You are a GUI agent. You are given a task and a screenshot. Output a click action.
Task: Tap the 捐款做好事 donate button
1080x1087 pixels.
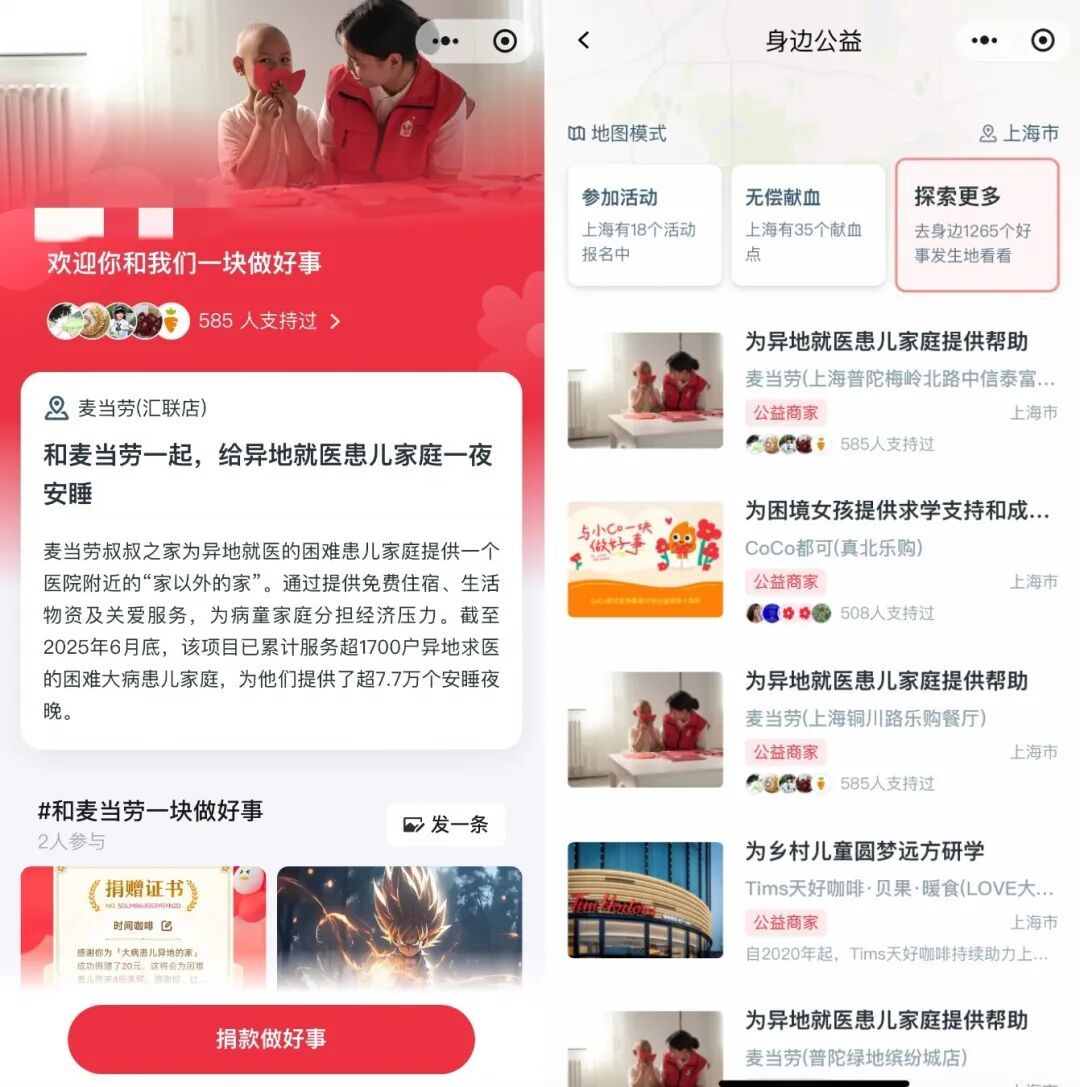(271, 1039)
